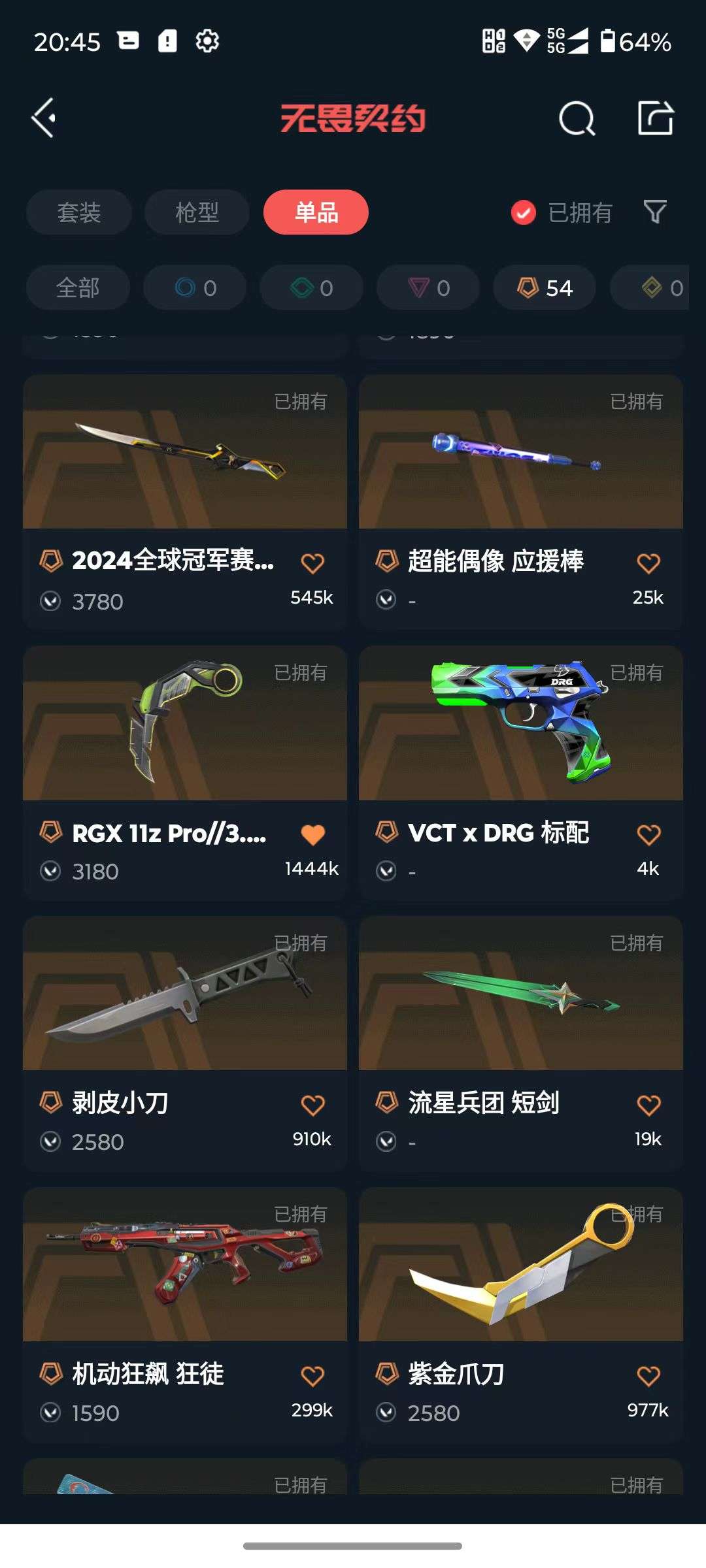Add 紫金爪刀 to favorites
The height and width of the screenshot is (1568, 706).
click(648, 1376)
